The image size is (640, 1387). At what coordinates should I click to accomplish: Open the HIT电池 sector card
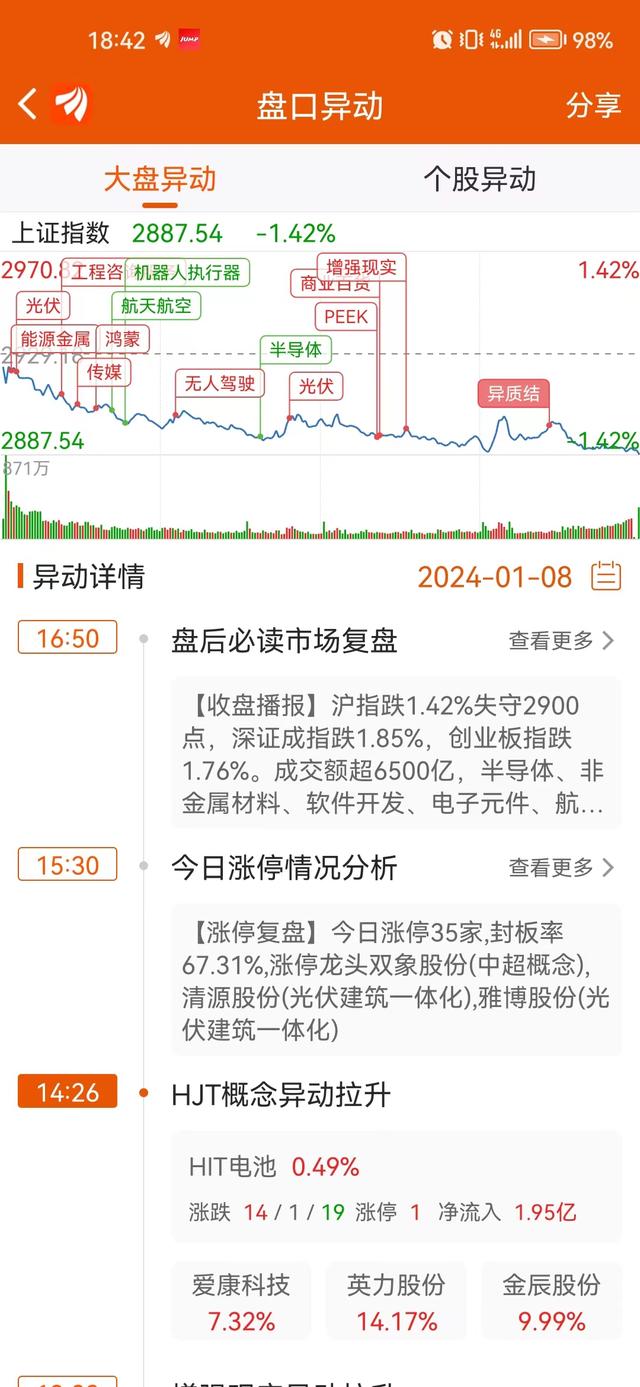[x=396, y=1188]
